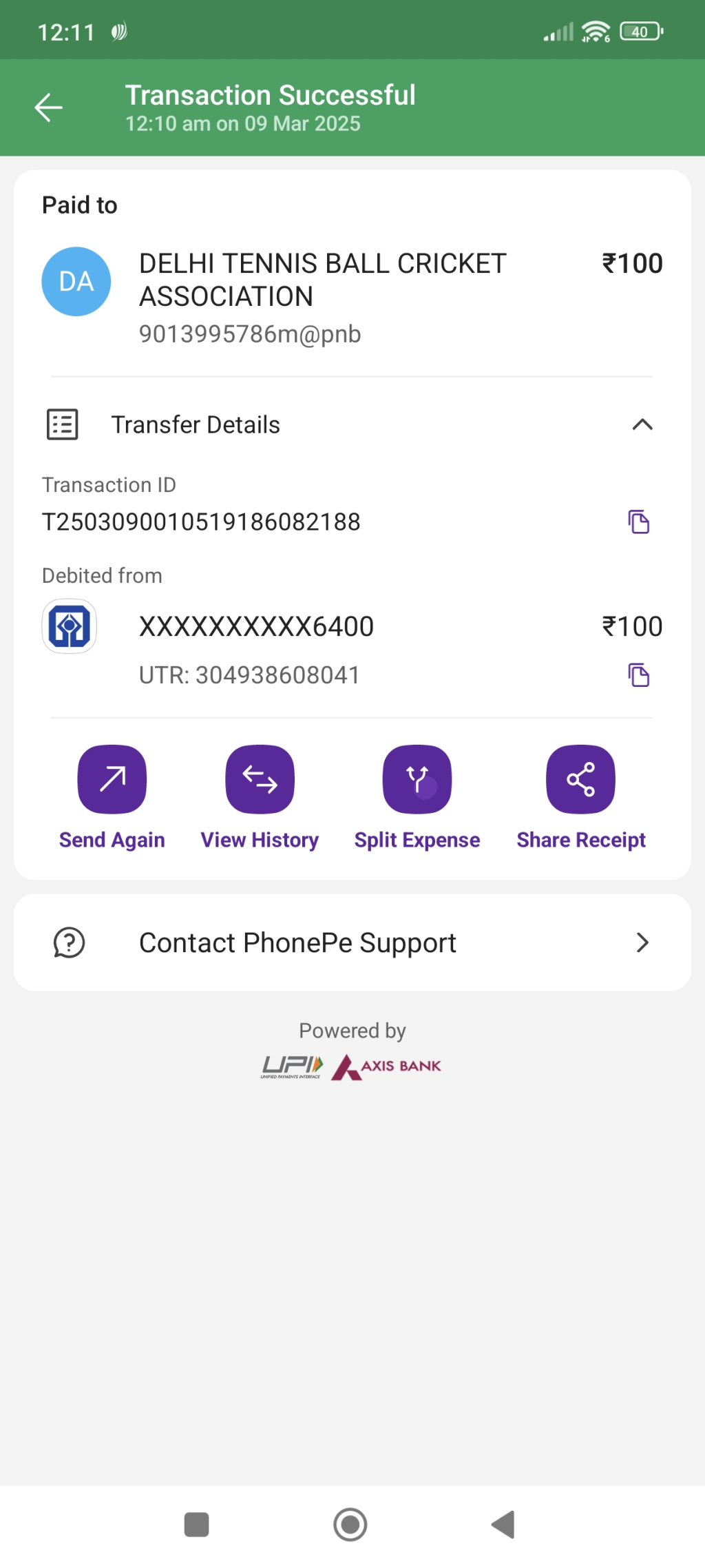This screenshot has width=705, height=1568.
Task: Copy the UTR number
Action: click(638, 675)
